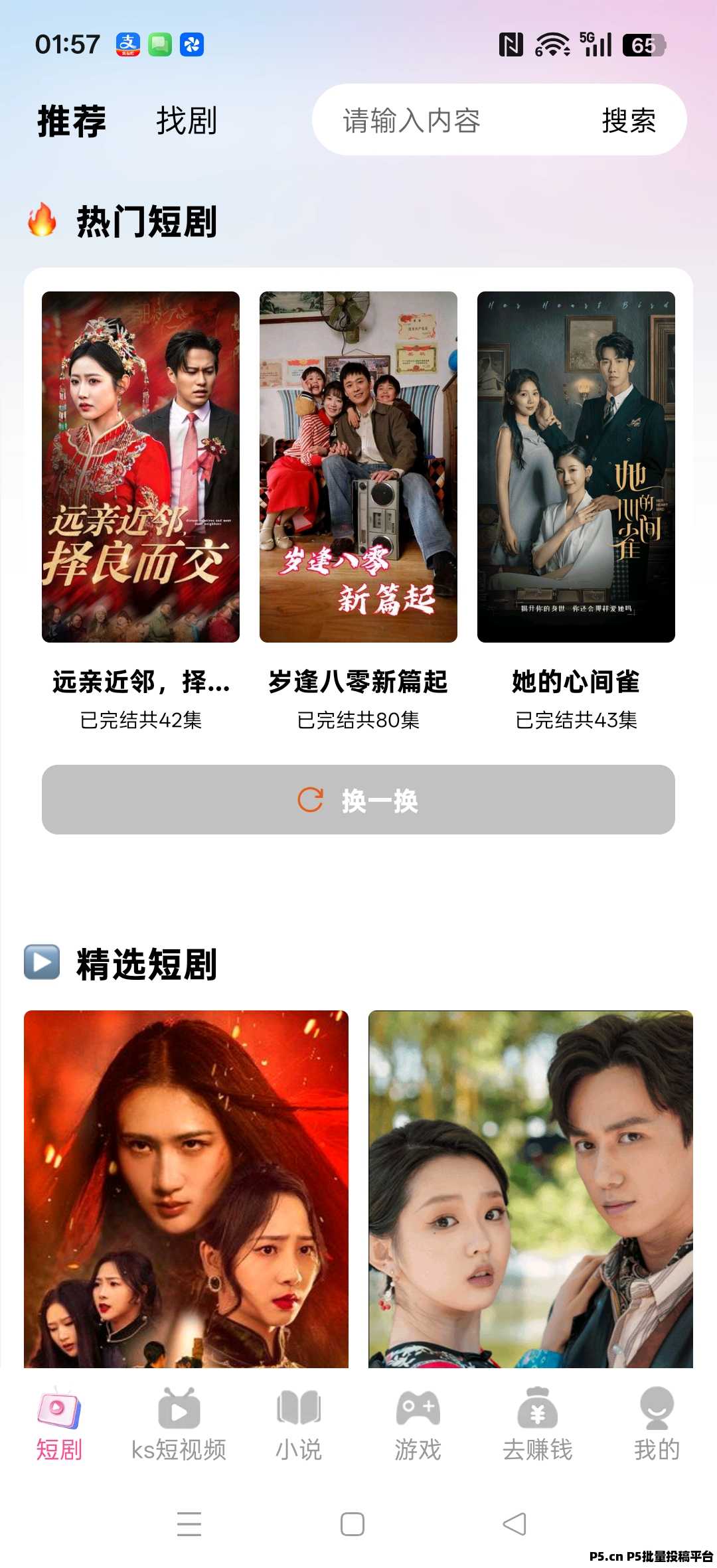Open the 小说 section
Screen dimensions: 717x1568
click(x=299, y=1424)
